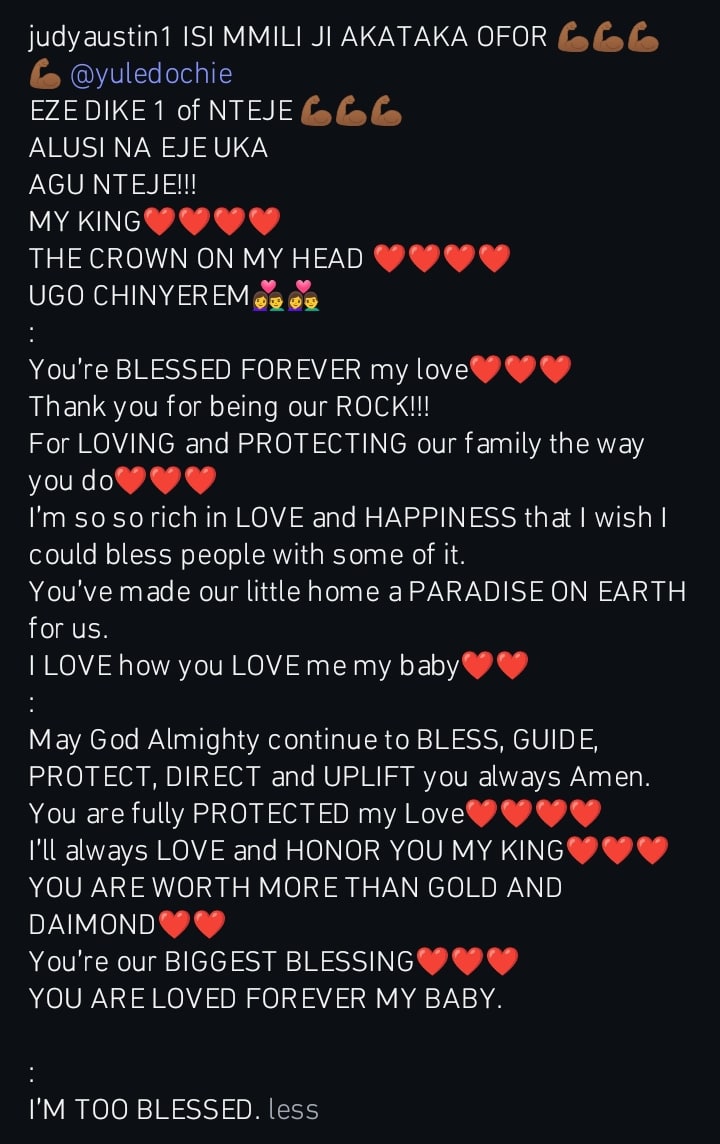The width and height of the screenshot is (720, 1144).
Task: Collapse the caption with 'less'
Action: pyautogui.click(x=293, y=1108)
